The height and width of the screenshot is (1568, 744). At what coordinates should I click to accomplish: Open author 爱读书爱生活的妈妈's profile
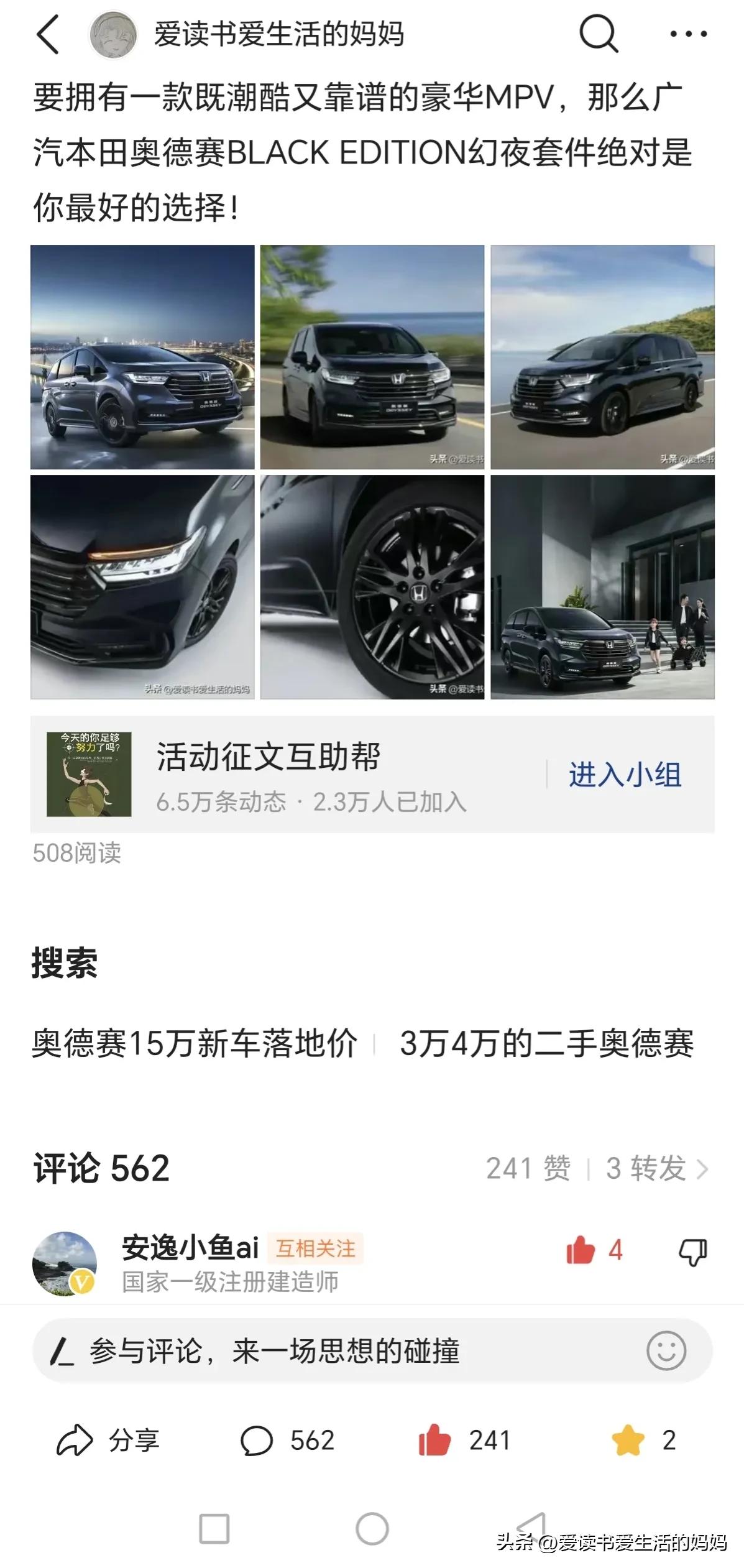(278, 34)
